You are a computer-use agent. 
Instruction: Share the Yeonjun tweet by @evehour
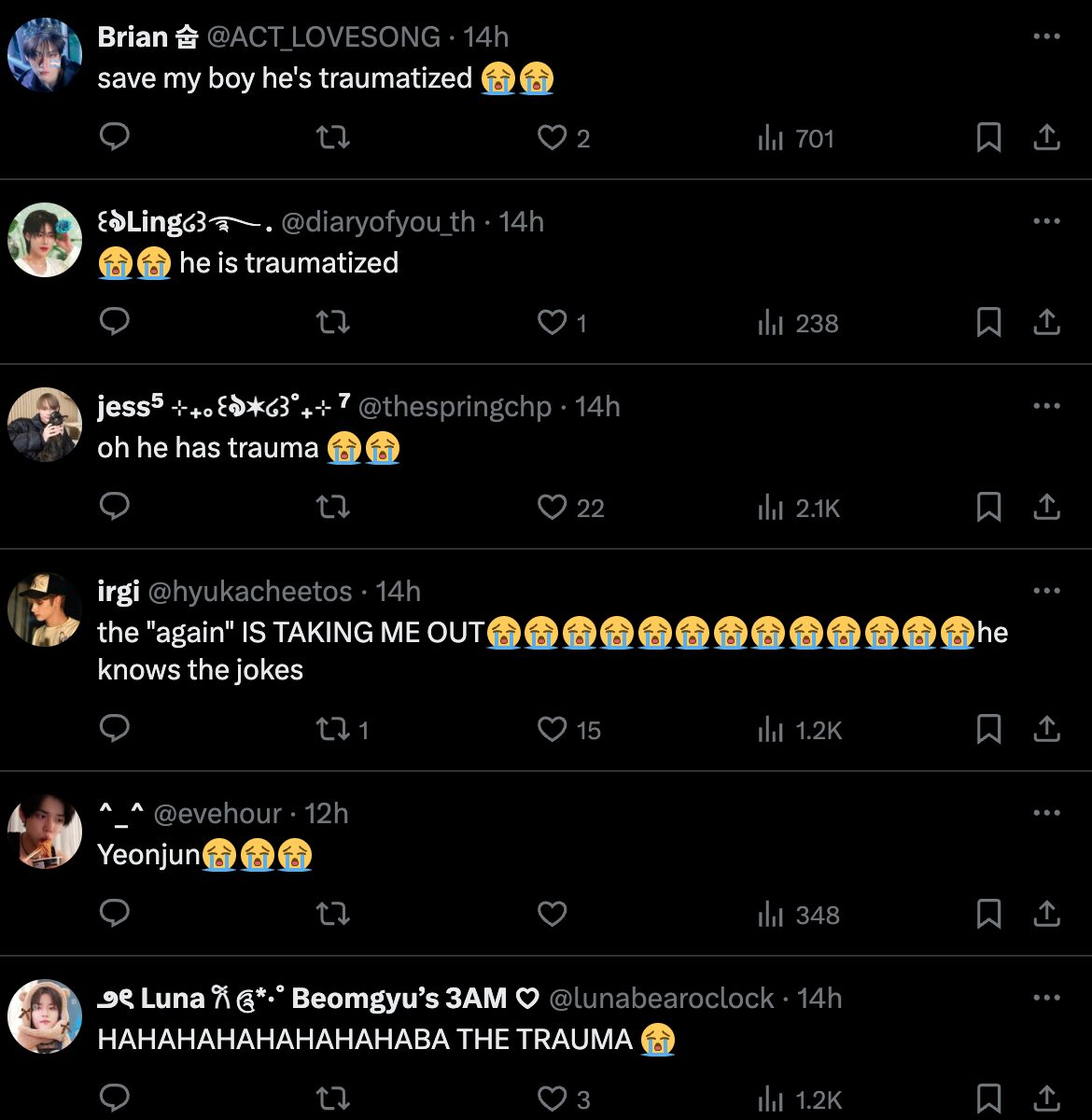1047,914
